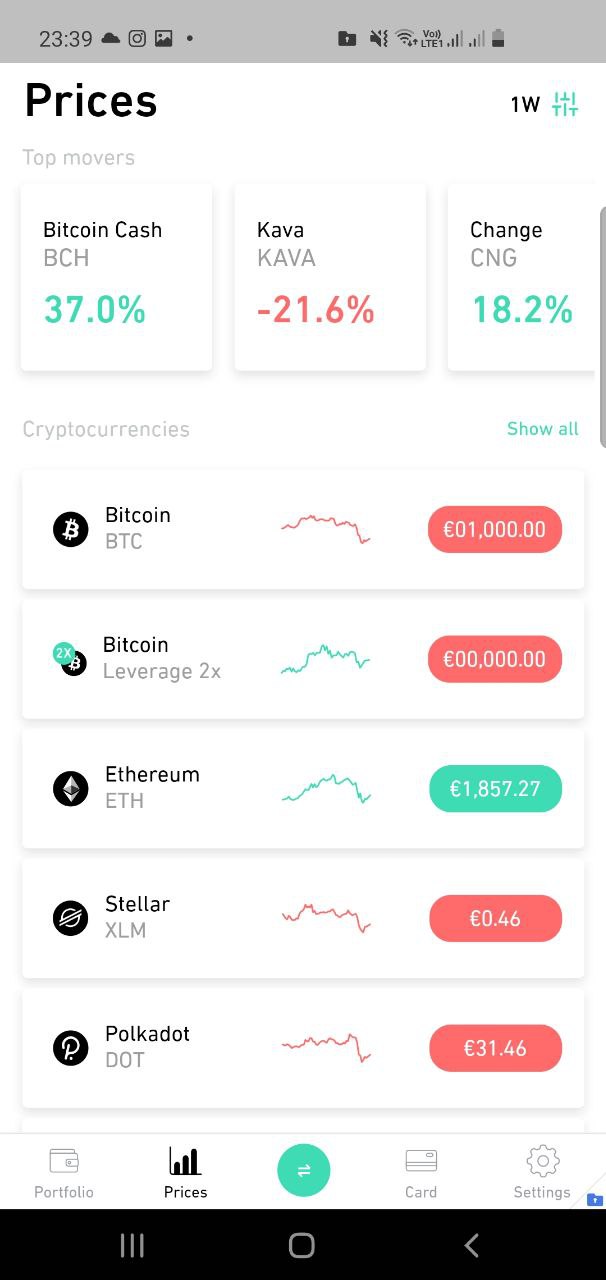Select the Prices tab
This screenshot has width=606, height=1280.
pos(185,1172)
